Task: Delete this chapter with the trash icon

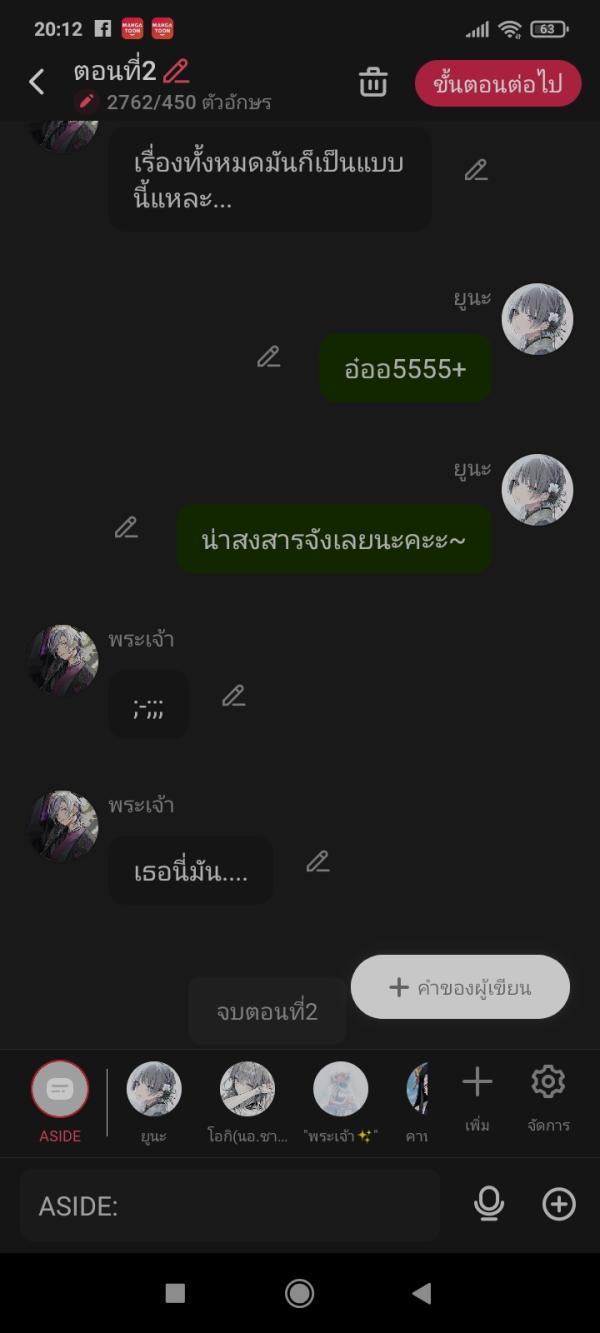Action: coord(373,83)
